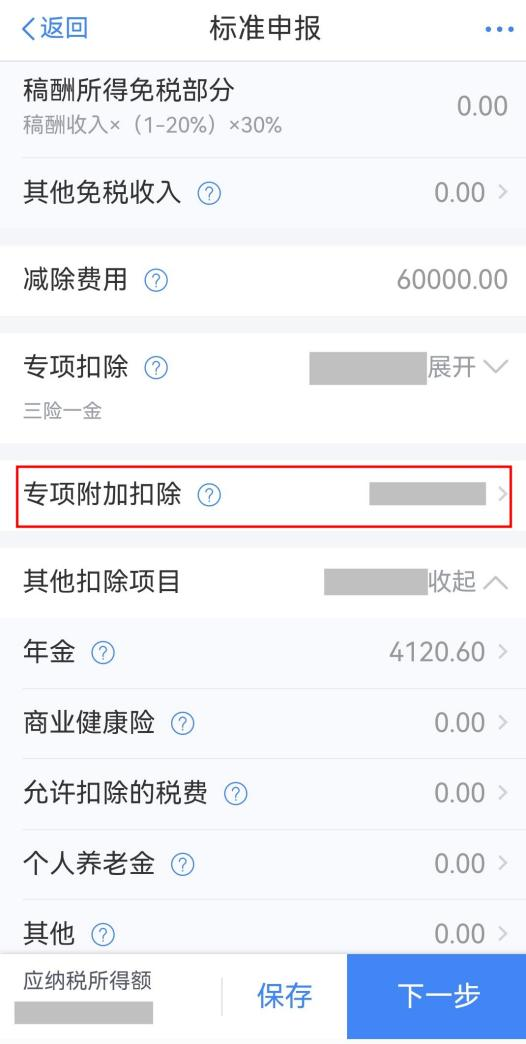Tap the help icon beside 减除费用
This screenshot has width=526, height=1044.
156,280
